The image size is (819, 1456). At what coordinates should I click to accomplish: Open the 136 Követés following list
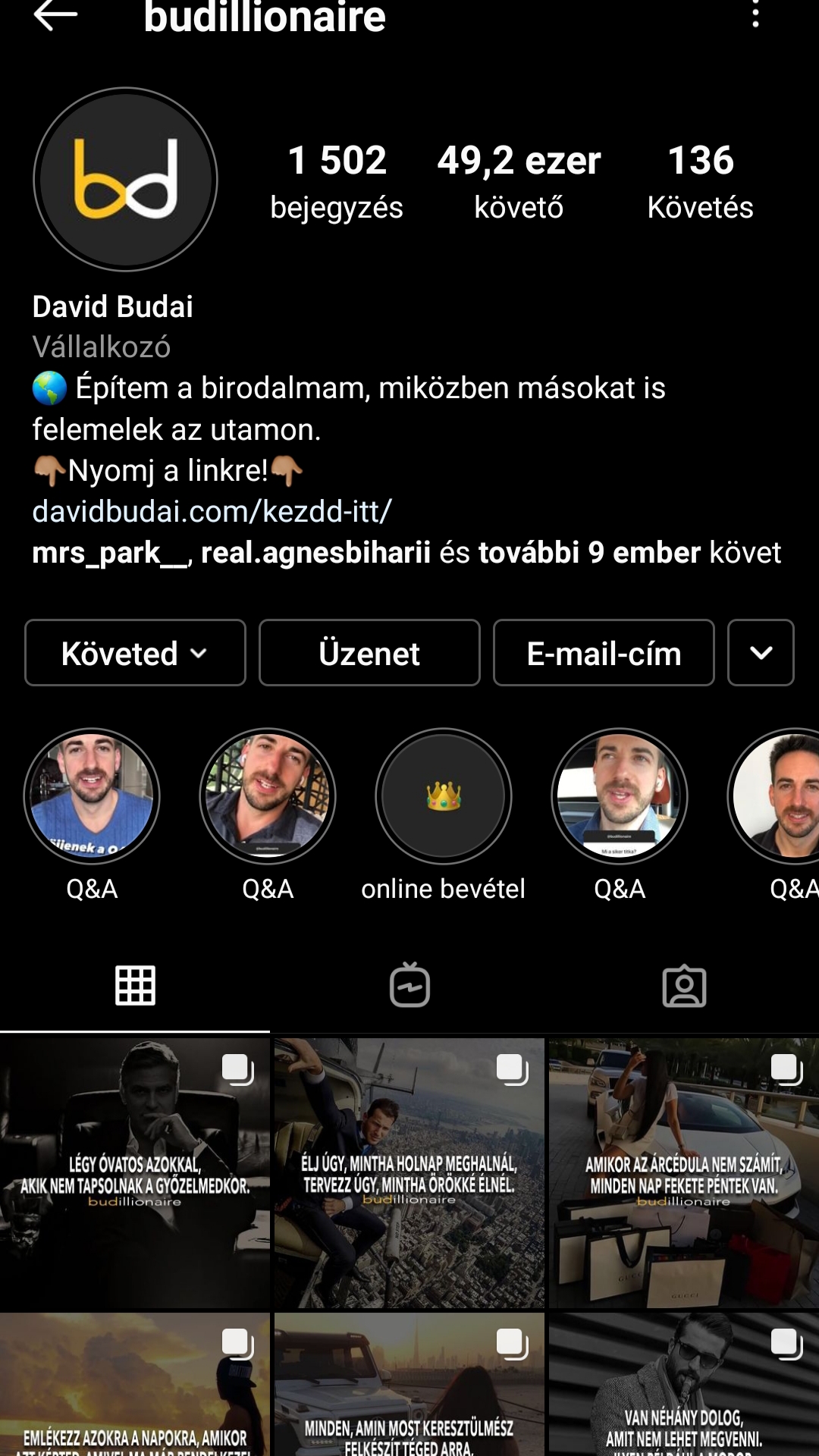tap(700, 182)
